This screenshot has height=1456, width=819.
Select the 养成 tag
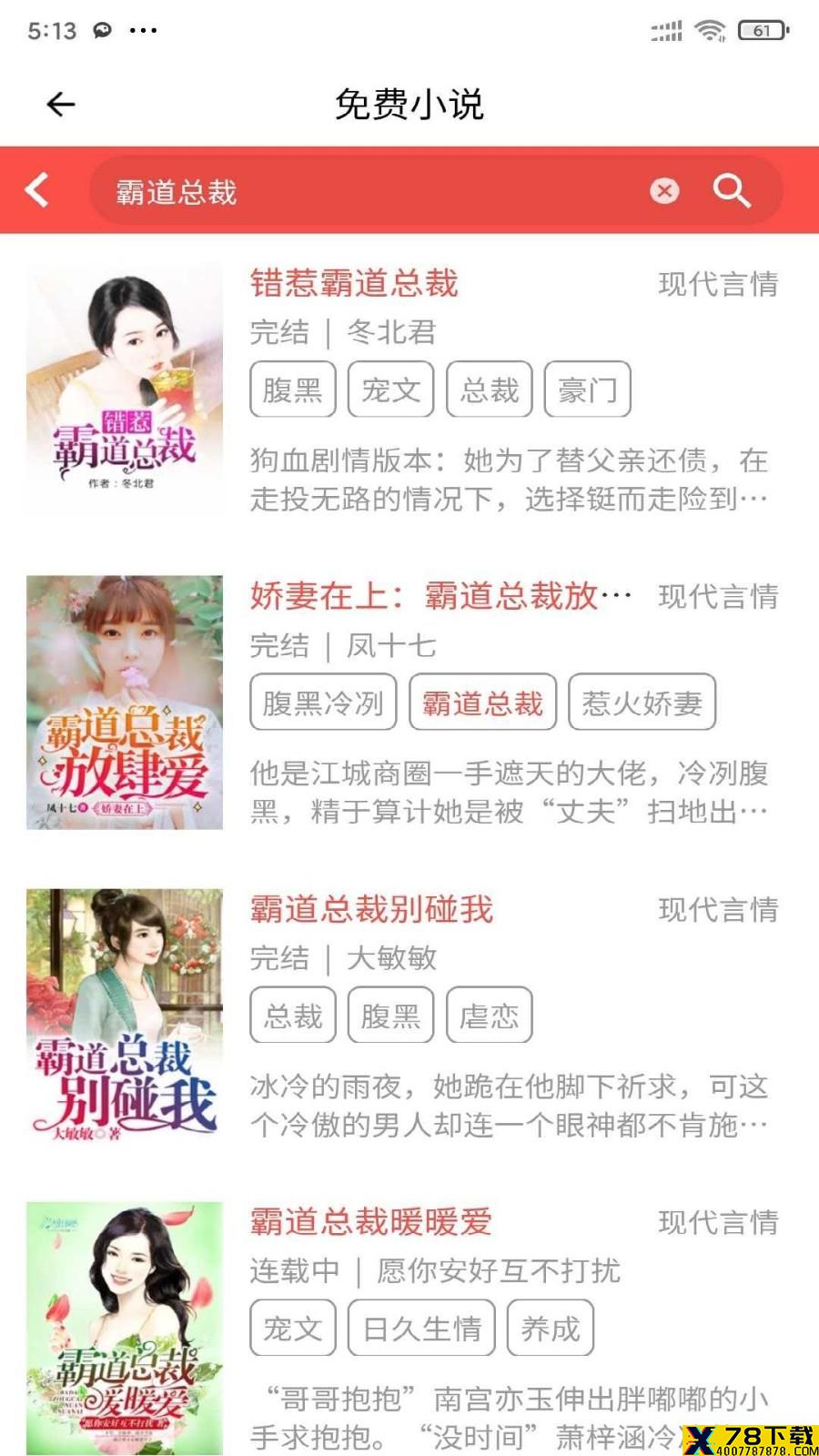point(550,1329)
